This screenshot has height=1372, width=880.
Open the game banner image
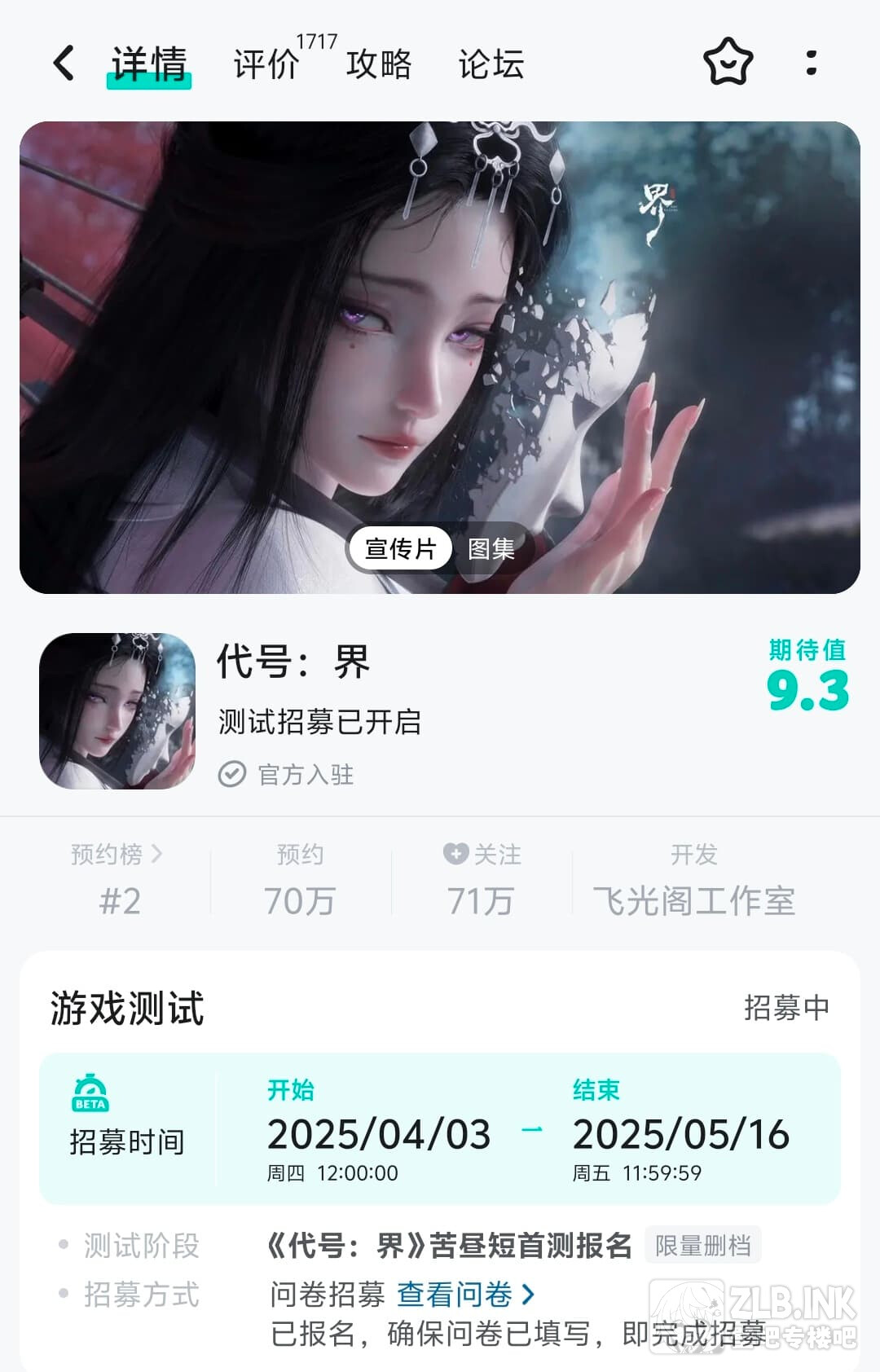(x=440, y=326)
